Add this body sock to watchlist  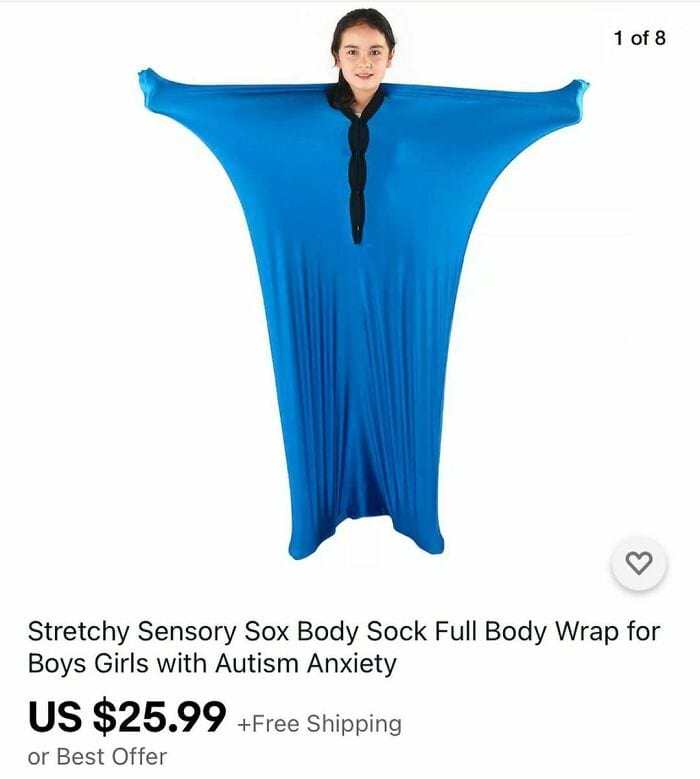[x=638, y=564]
